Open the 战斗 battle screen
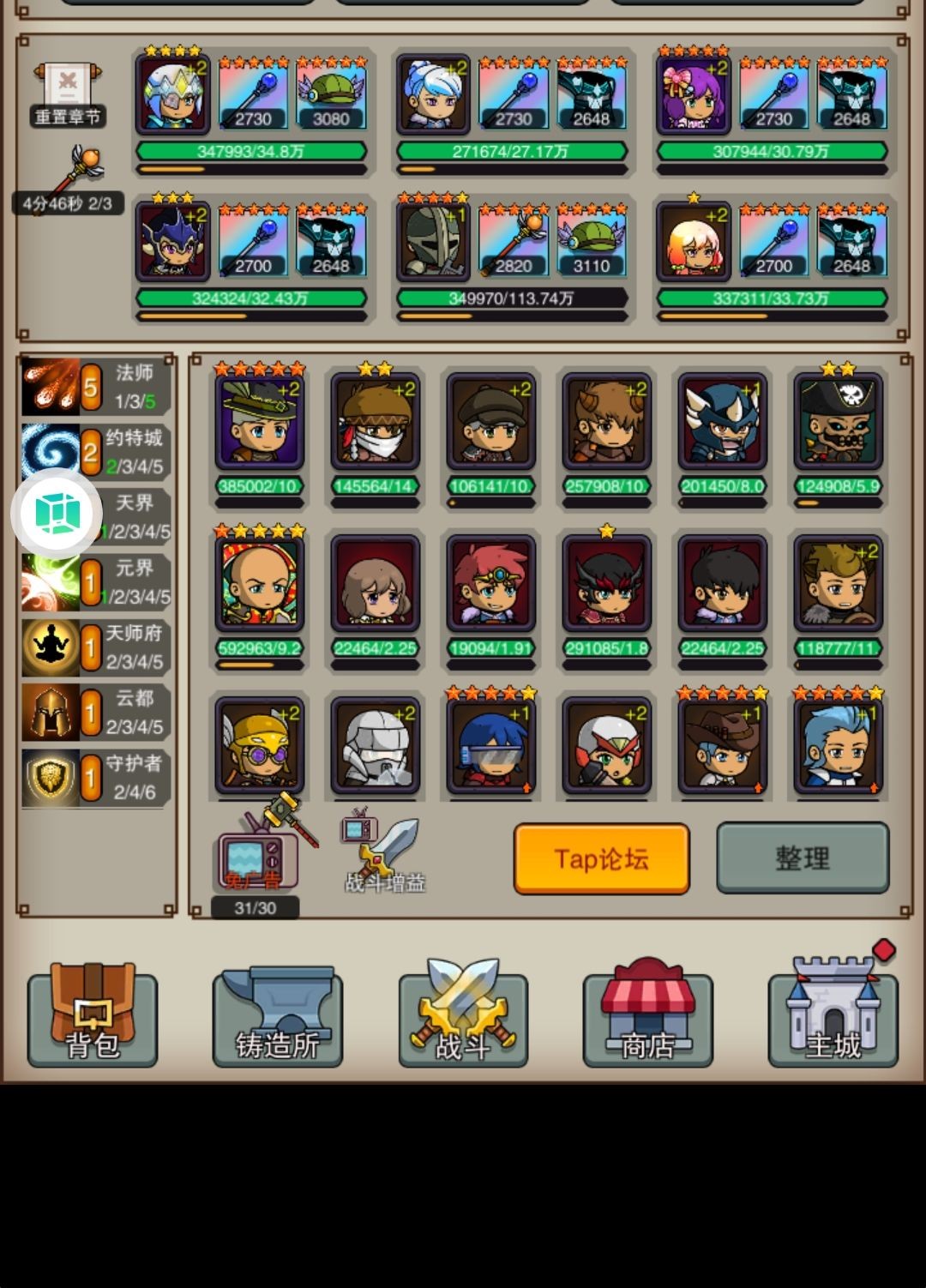This screenshot has height=1288, width=926. coord(463,1015)
